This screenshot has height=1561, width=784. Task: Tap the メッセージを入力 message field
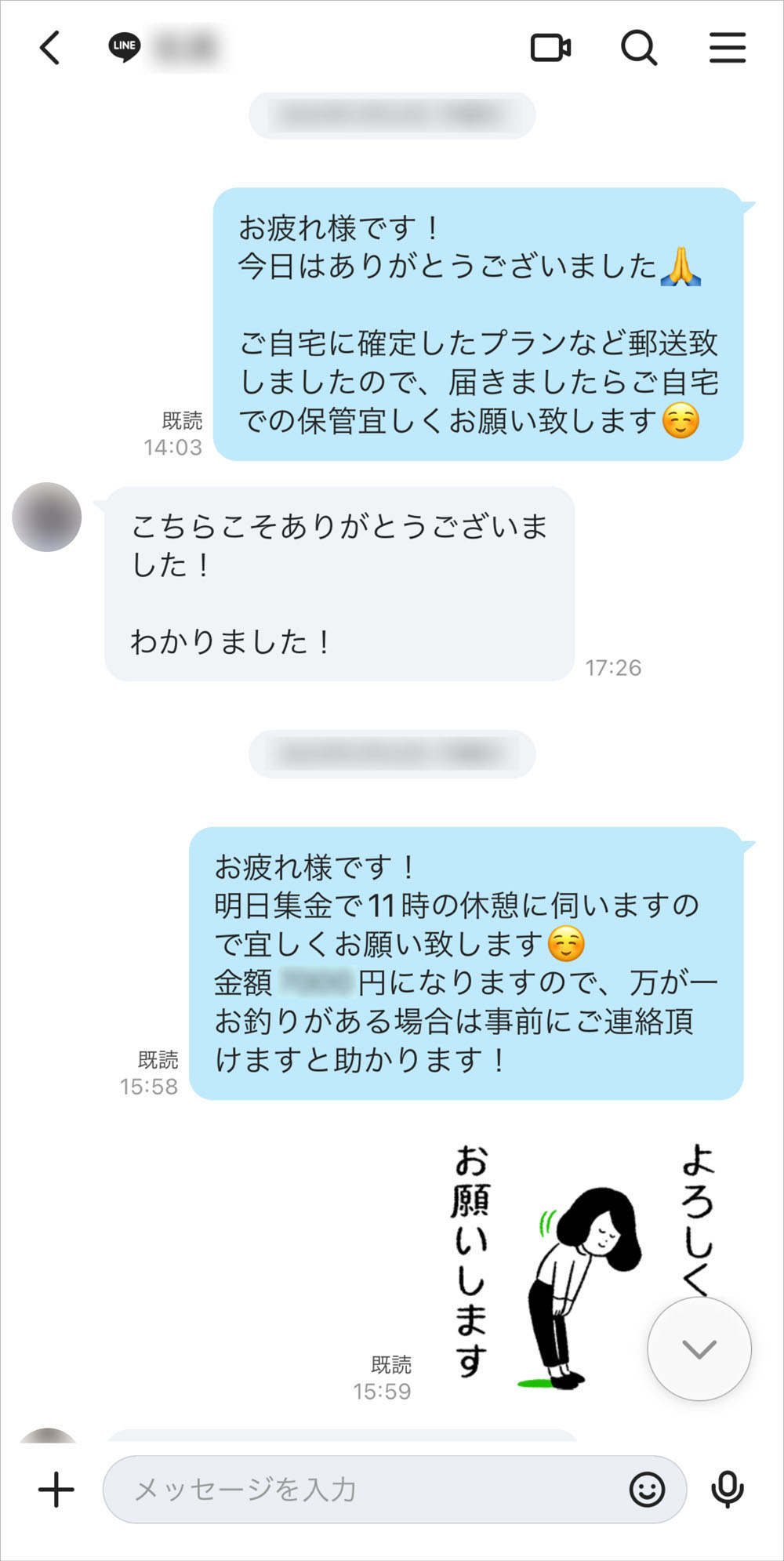tap(368, 1490)
